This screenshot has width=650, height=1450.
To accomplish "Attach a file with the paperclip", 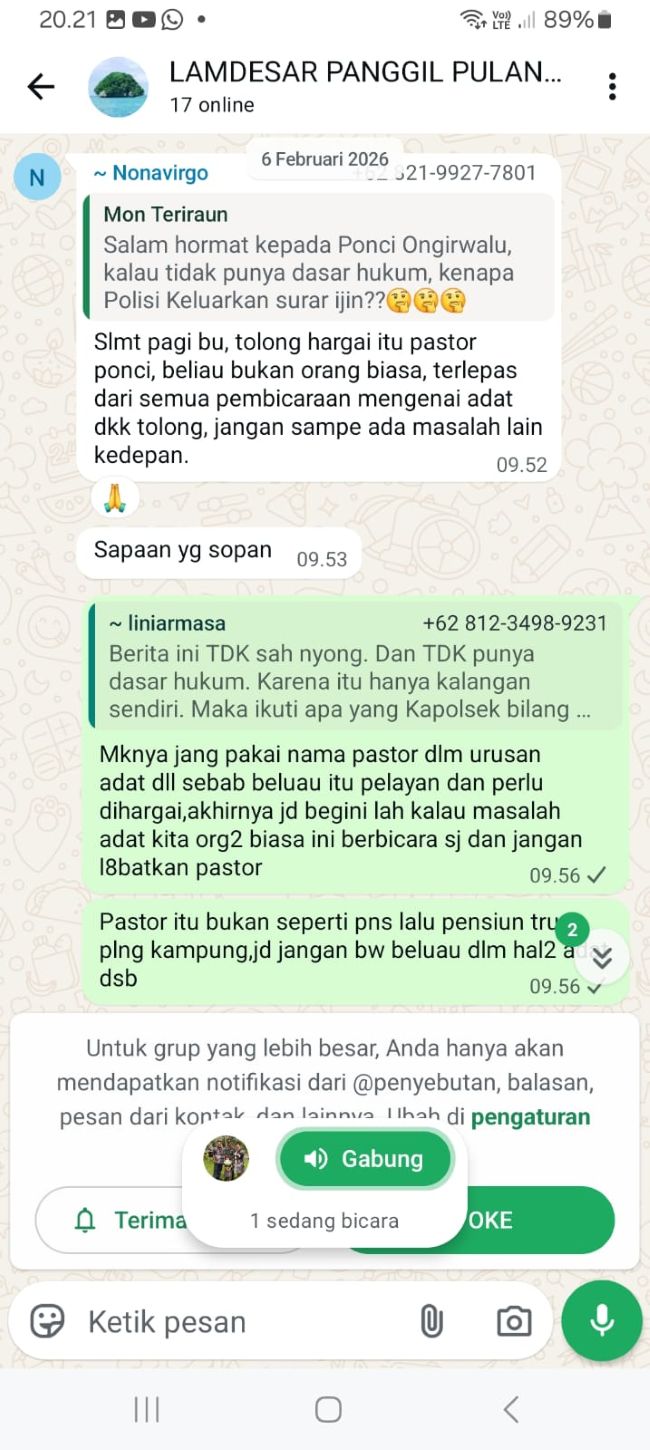I will (x=431, y=1322).
